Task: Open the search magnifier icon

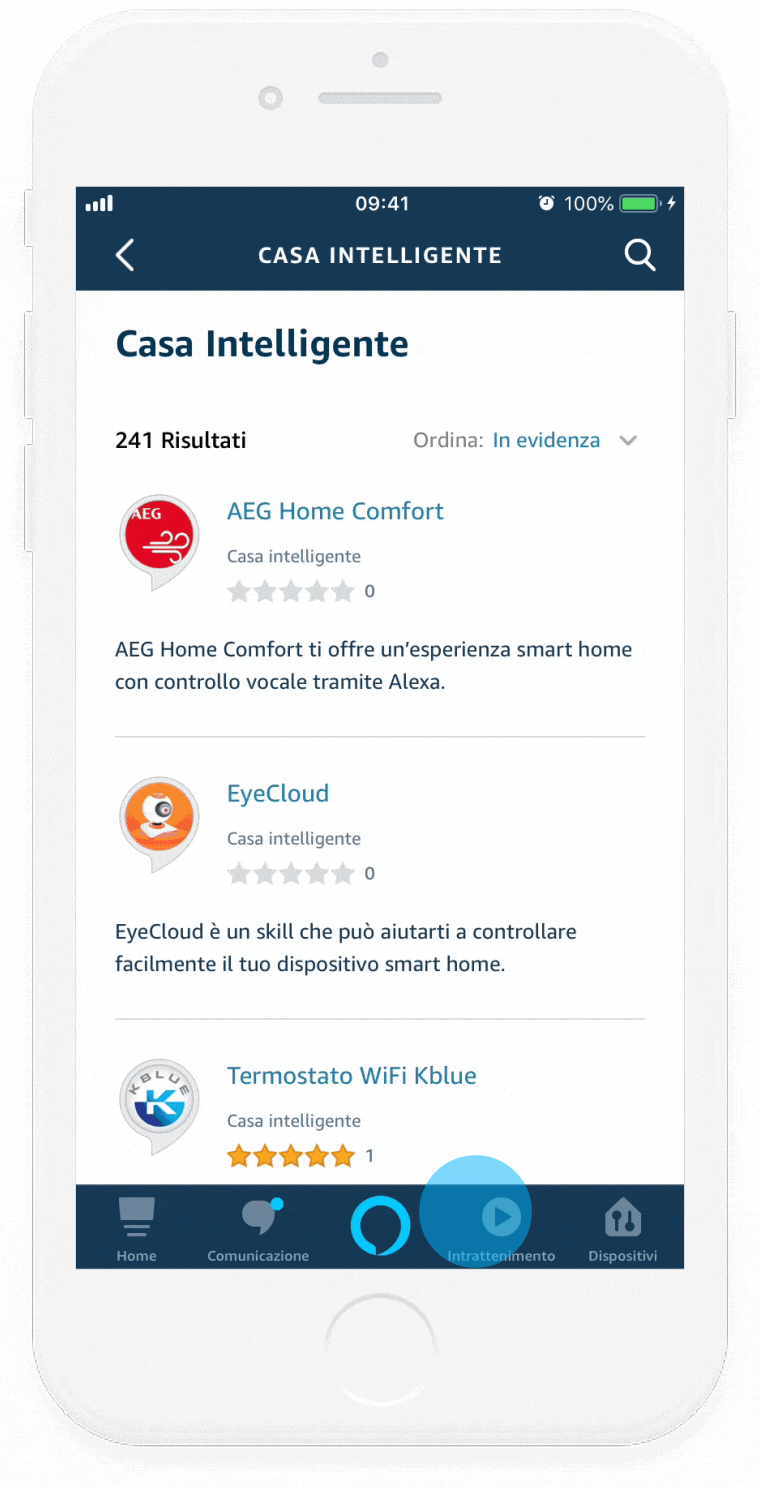Action: [x=640, y=255]
